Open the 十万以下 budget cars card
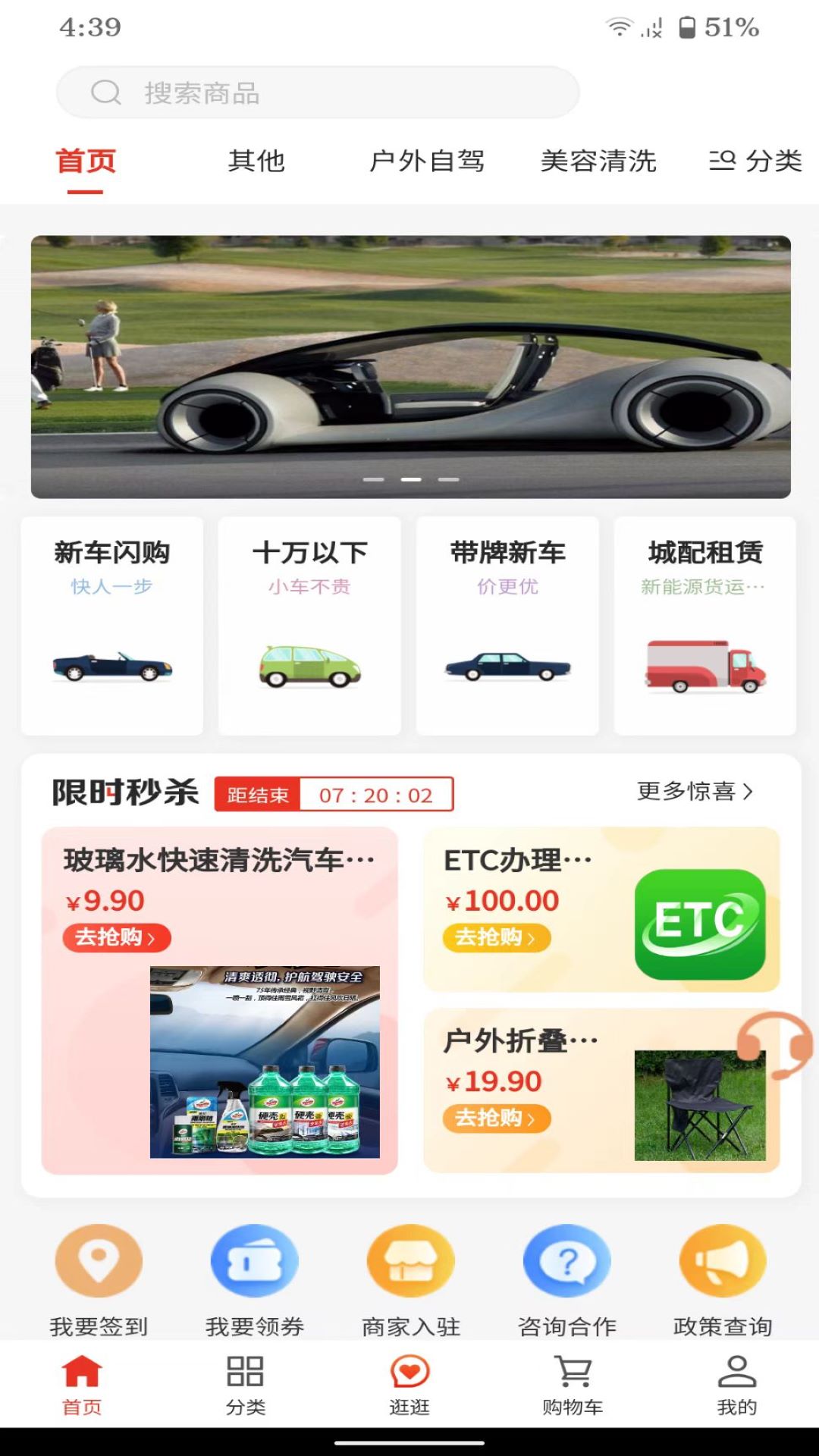 (309, 625)
